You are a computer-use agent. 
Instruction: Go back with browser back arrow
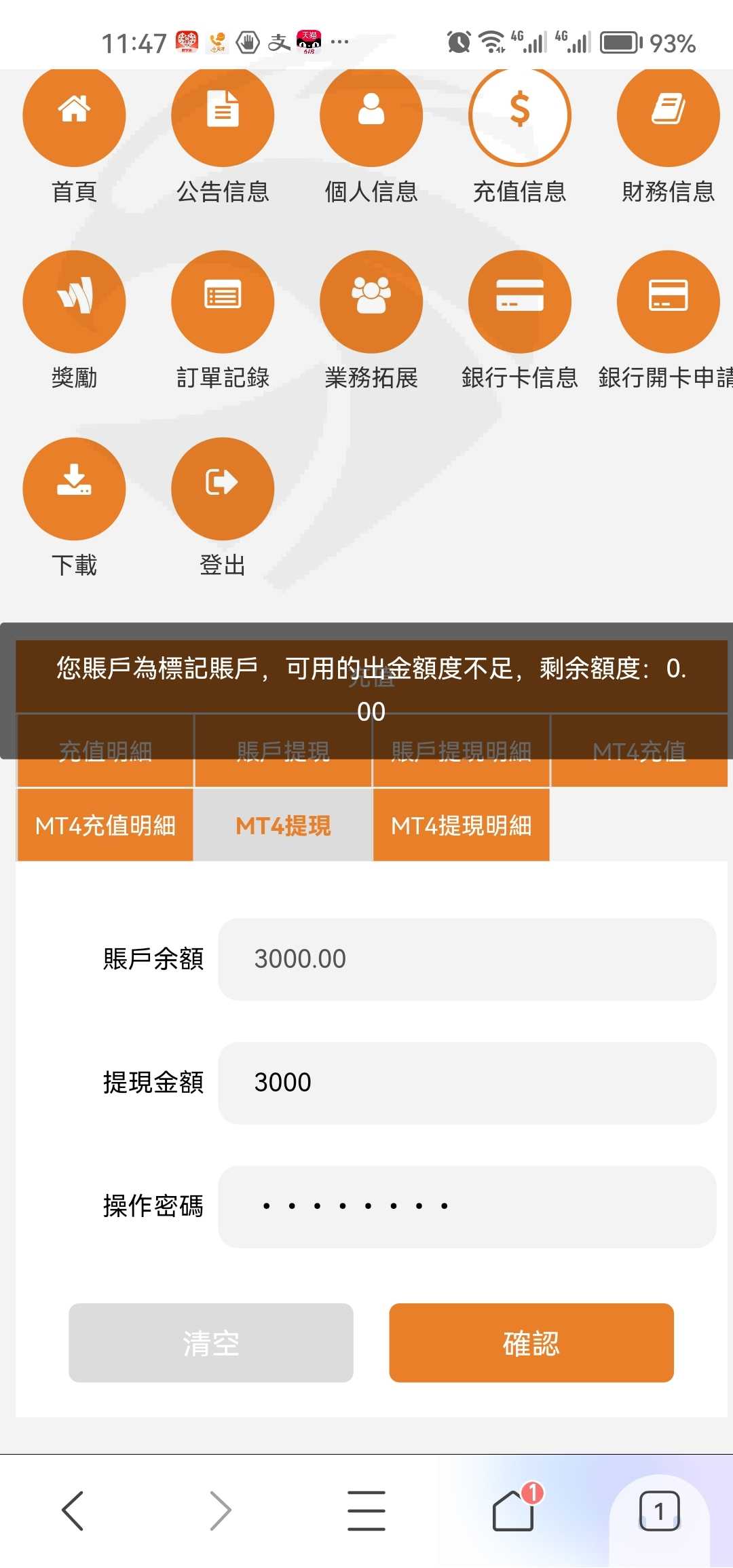click(x=73, y=1511)
